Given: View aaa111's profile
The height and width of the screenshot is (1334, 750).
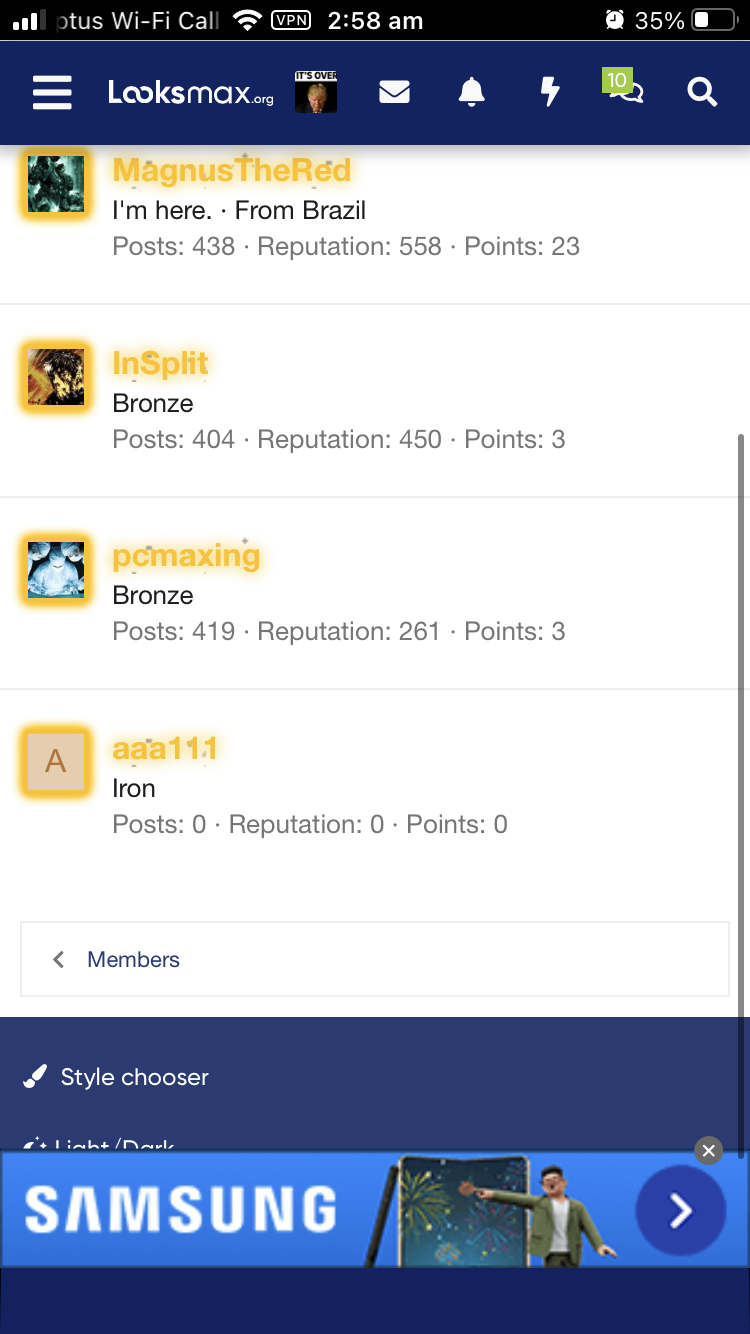Looking at the screenshot, I should coord(165,748).
